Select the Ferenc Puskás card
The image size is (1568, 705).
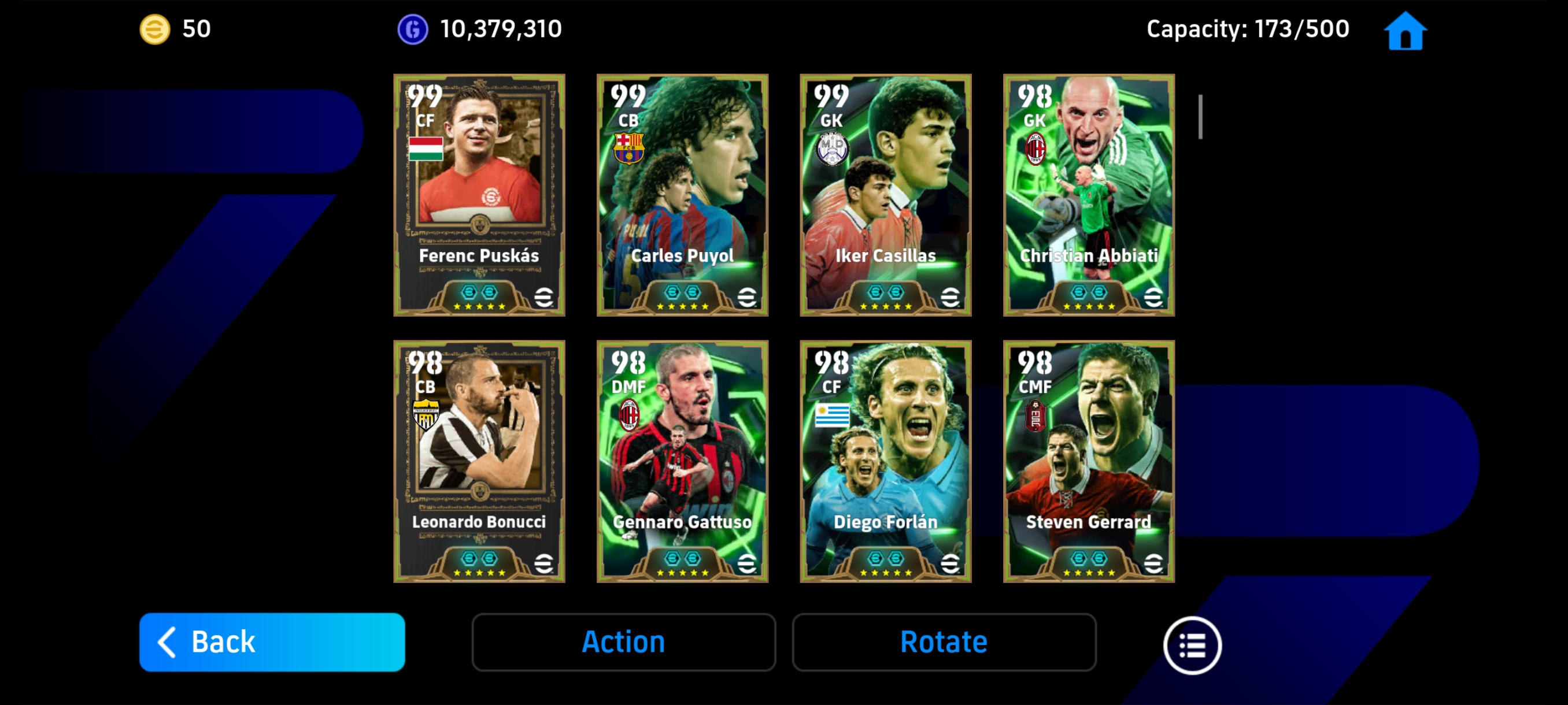(x=479, y=195)
